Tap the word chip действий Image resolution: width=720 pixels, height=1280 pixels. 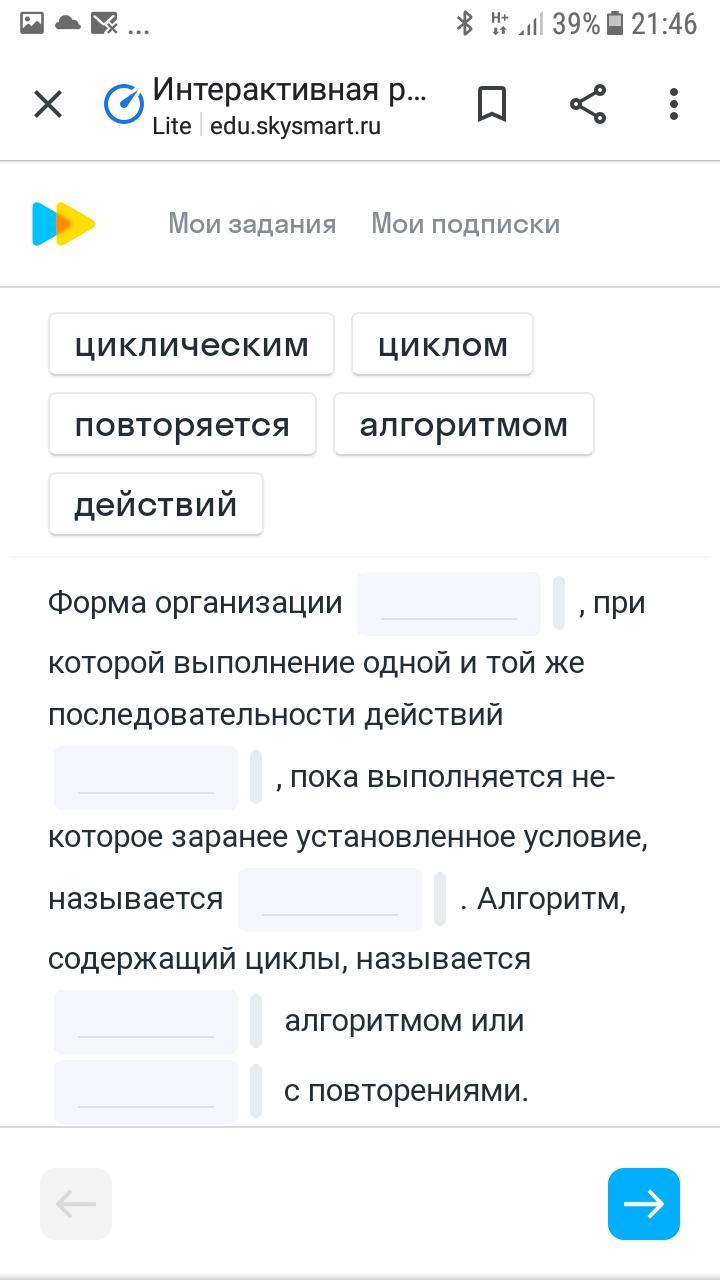click(x=156, y=504)
